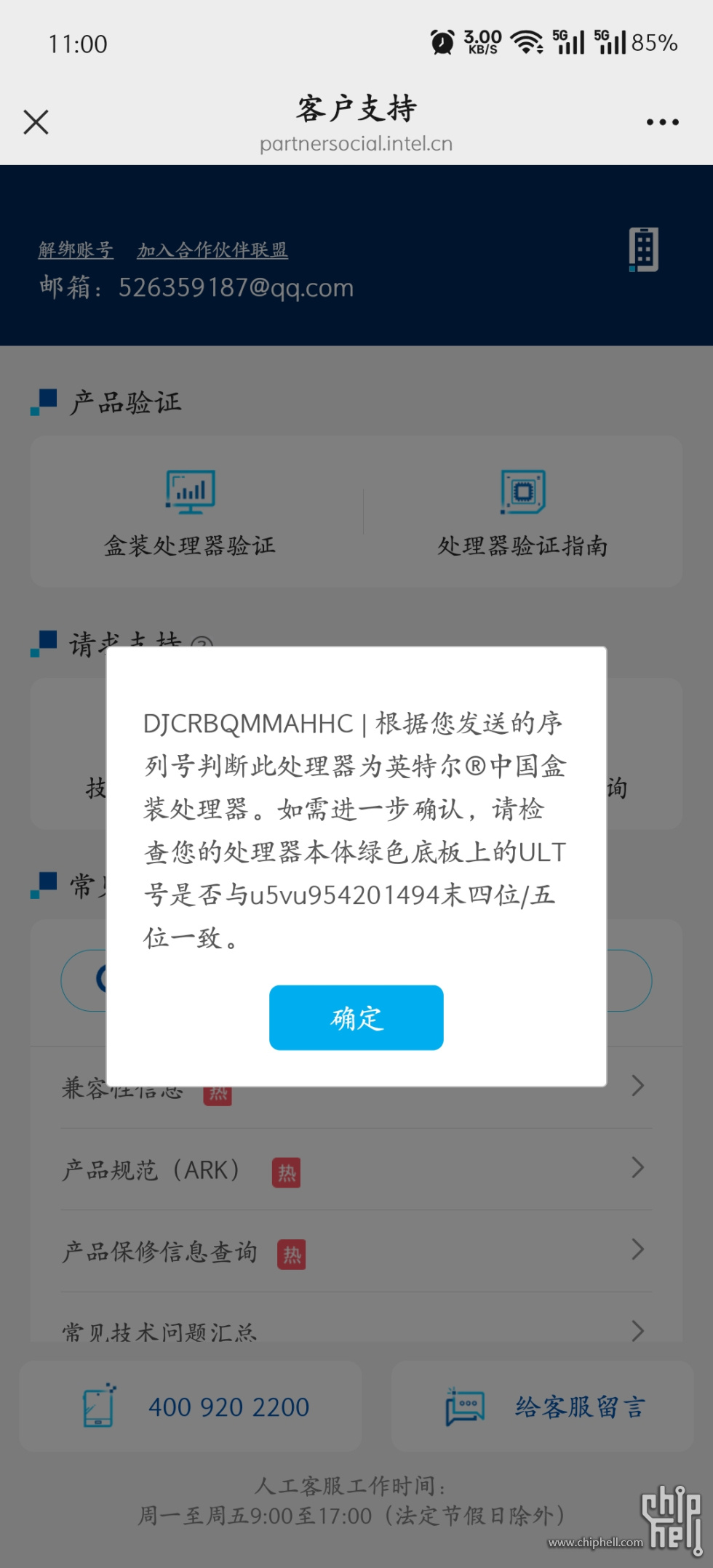Viewport: 713px width, 1568px height.
Task: Call support at 400 920 2200
Action: pyautogui.click(x=191, y=1407)
